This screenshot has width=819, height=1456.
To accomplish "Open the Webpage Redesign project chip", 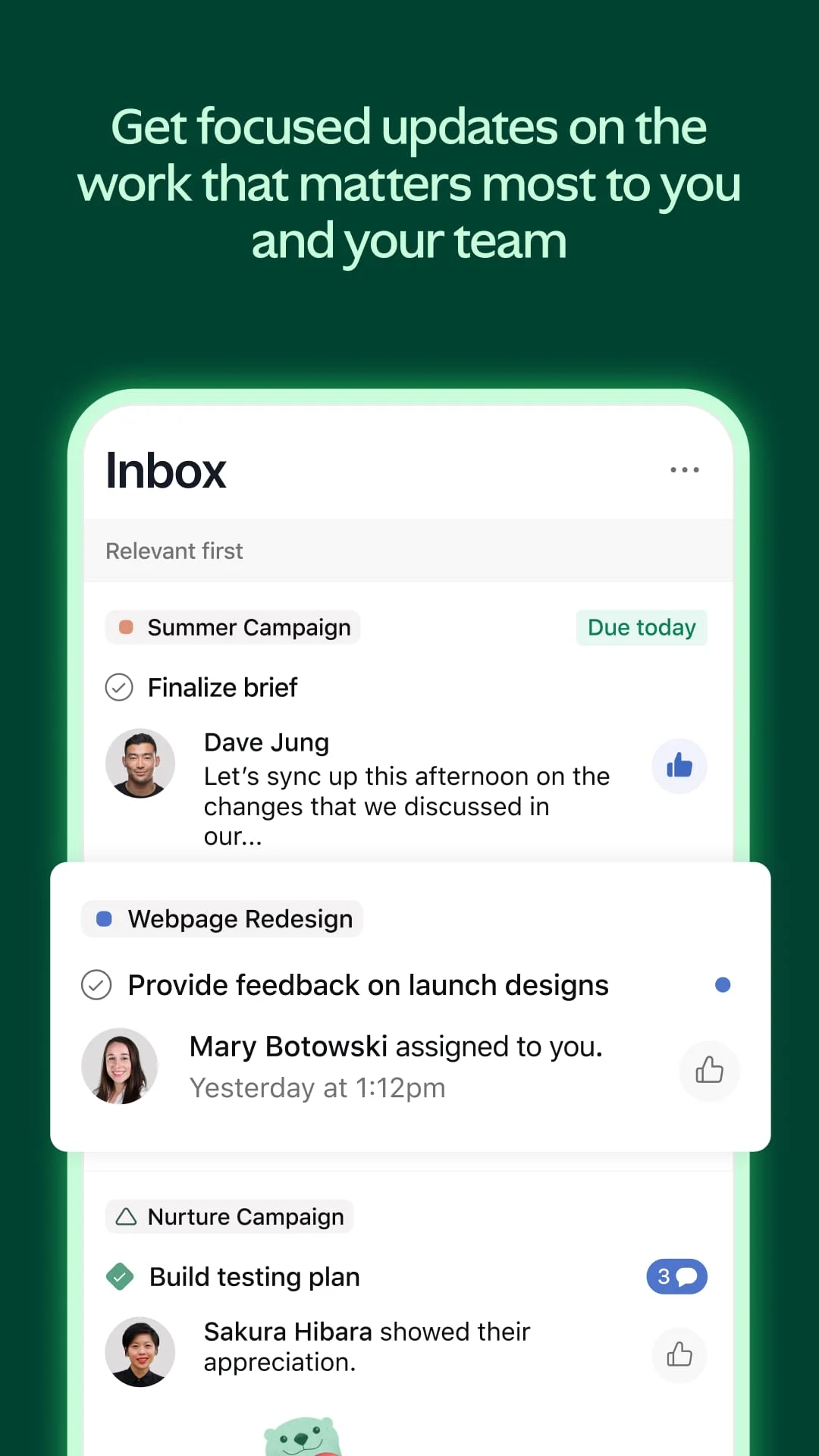I will click(x=221, y=918).
